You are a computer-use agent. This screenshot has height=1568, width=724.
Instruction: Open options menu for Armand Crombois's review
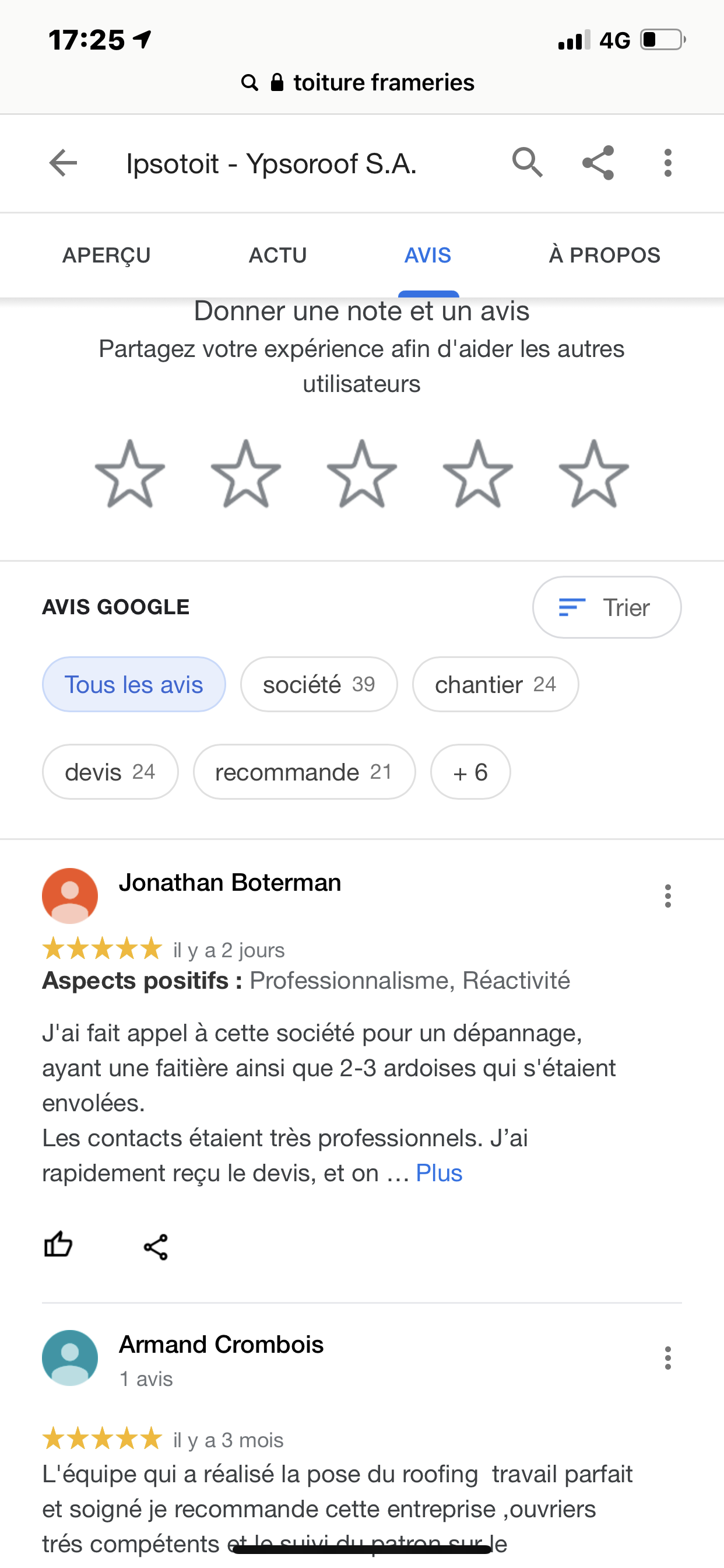pyautogui.click(x=667, y=1358)
